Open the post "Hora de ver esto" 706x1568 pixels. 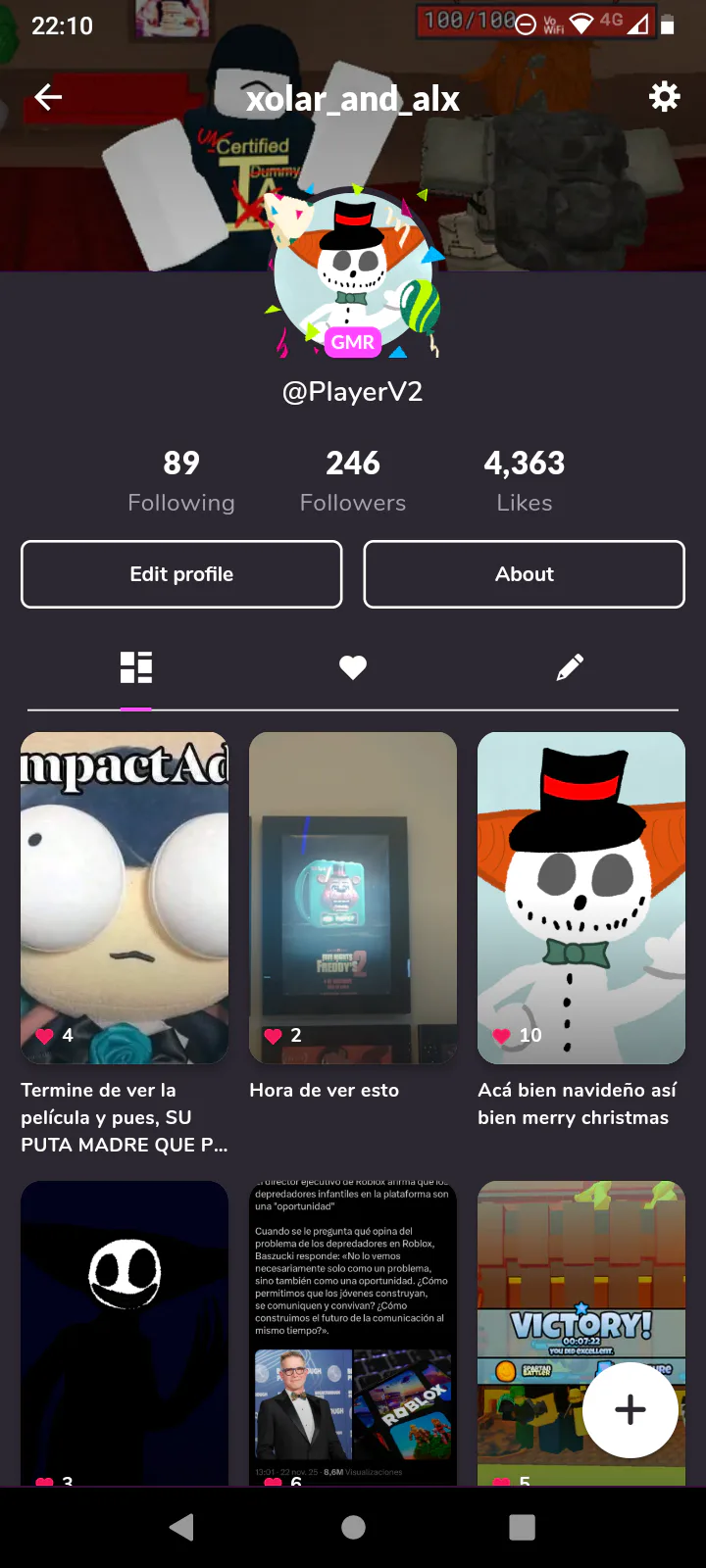[x=353, y=897]
